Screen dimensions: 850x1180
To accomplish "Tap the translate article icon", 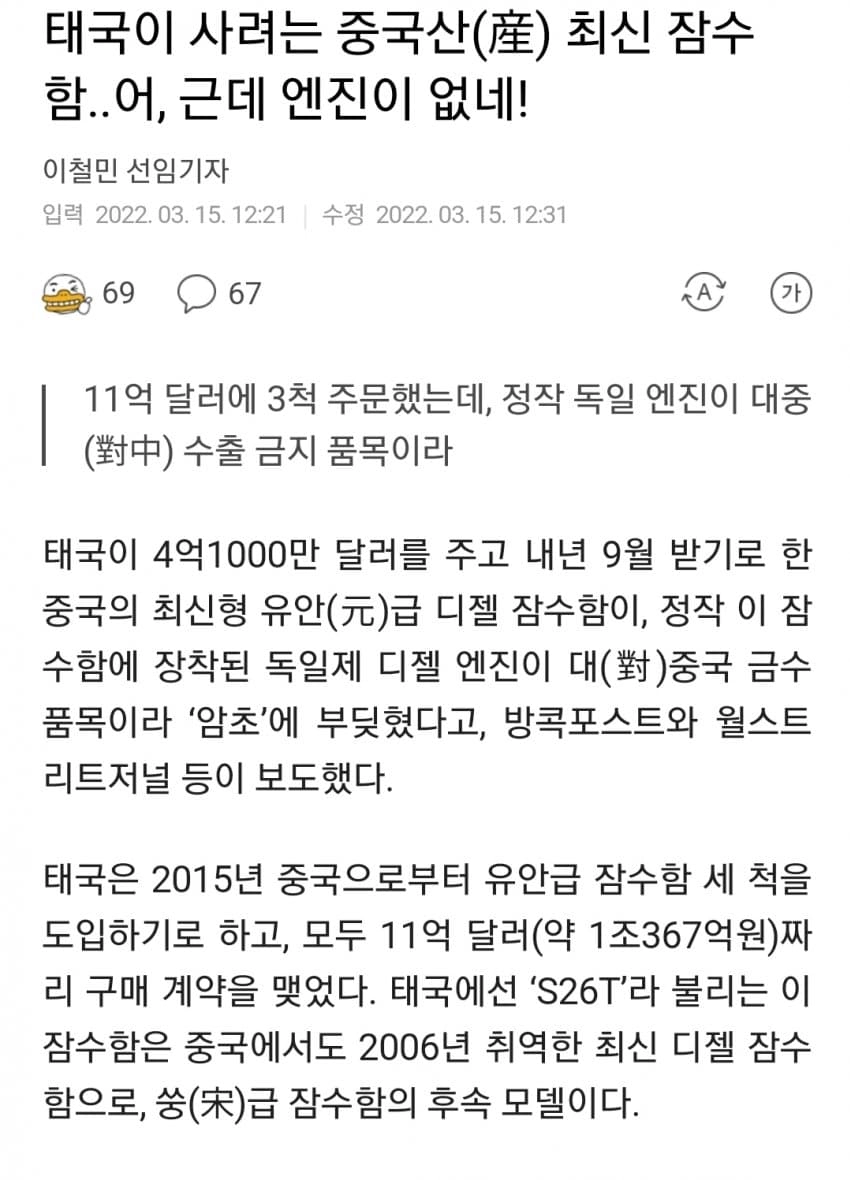I will click(x=702, y=293).
